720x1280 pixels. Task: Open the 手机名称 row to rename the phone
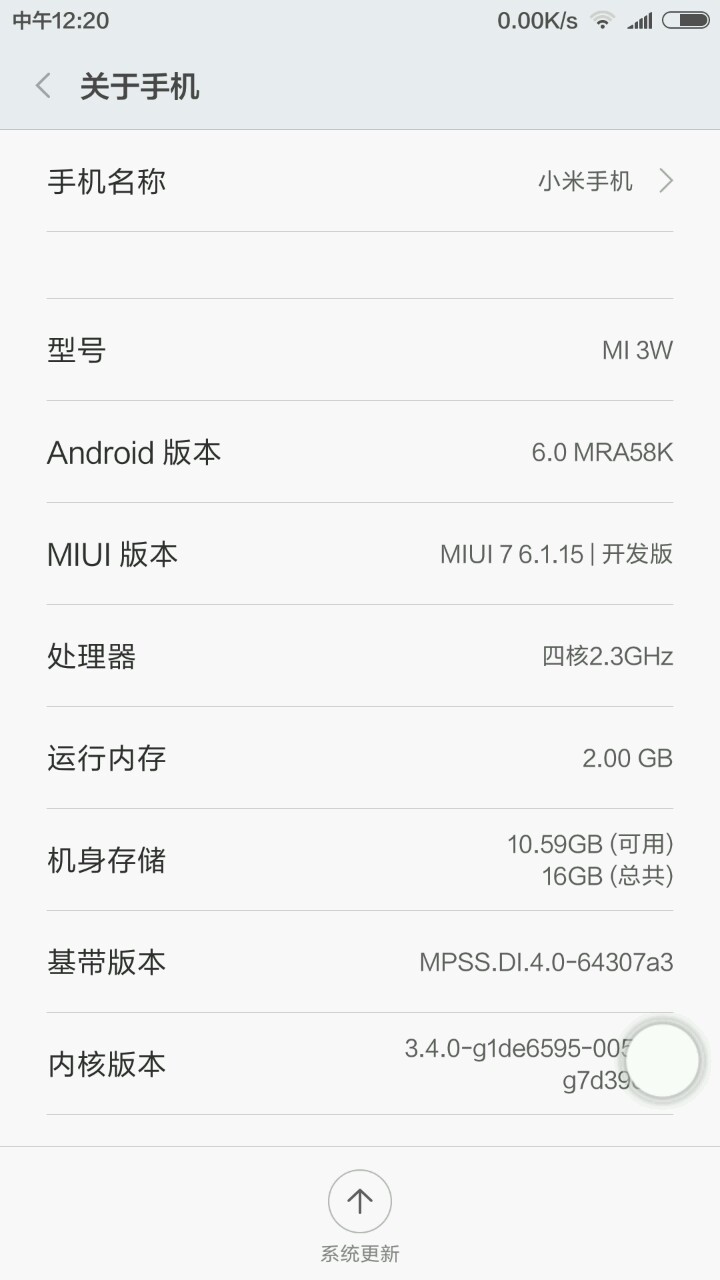point(360,181)
